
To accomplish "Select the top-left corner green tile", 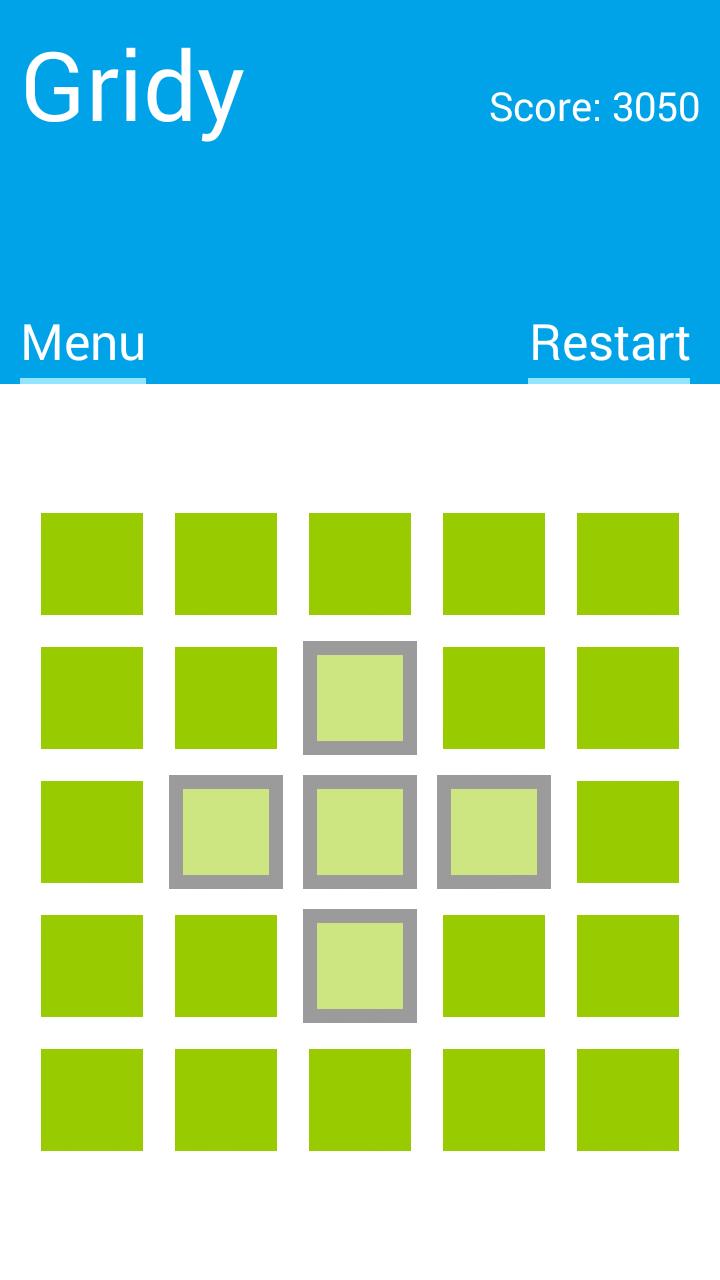I will [x=92, y=564].
